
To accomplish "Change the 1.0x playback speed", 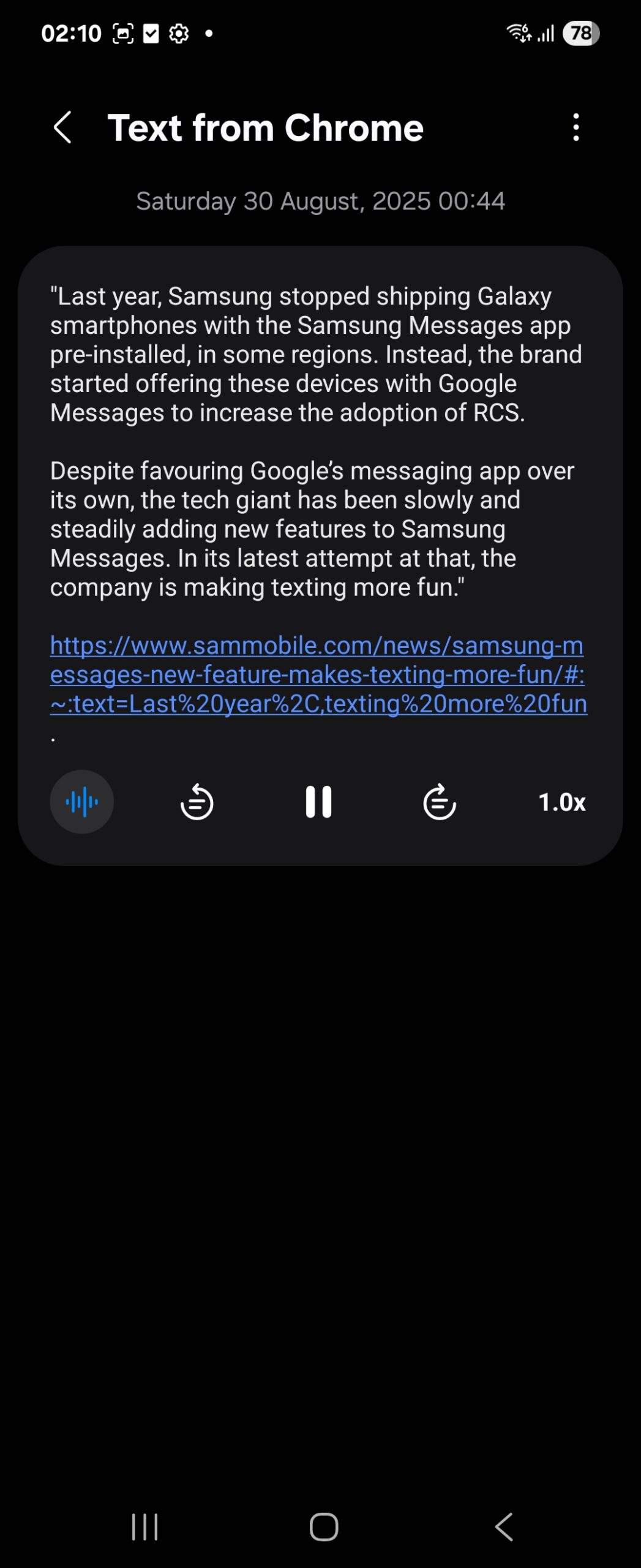I will [x=561, y=802].
